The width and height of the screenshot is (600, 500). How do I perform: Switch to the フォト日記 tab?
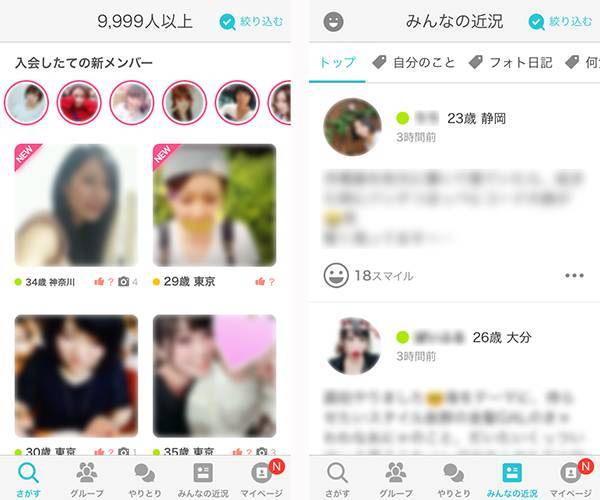coord(513,62)
